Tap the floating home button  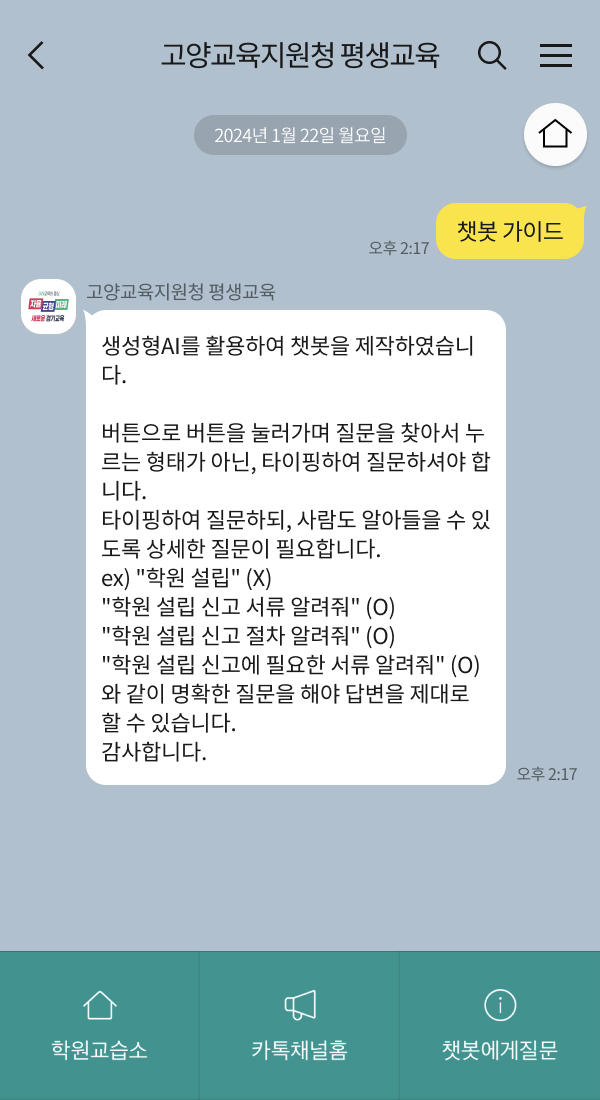tap(555, 134)
